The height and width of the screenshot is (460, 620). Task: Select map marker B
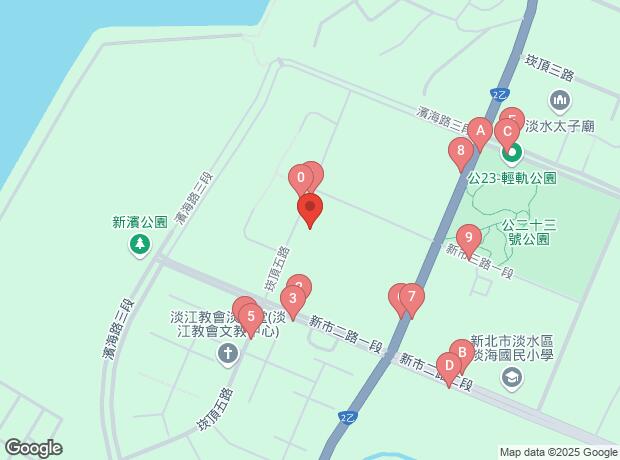pyautogui.click(x=461, y=352)
